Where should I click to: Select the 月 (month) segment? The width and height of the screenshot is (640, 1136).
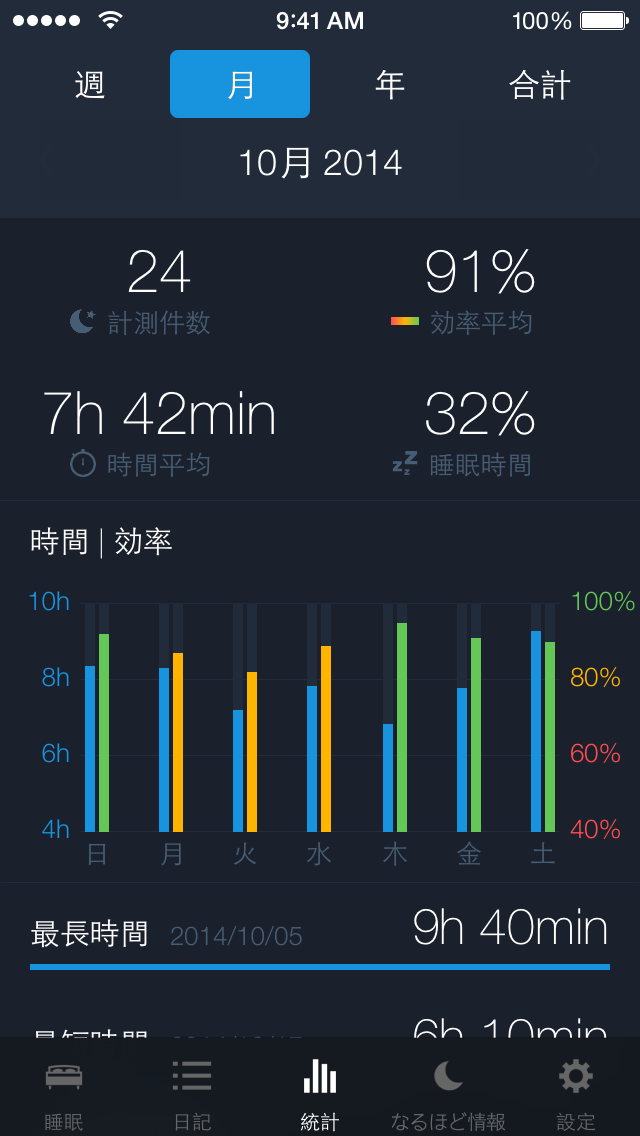240,84
